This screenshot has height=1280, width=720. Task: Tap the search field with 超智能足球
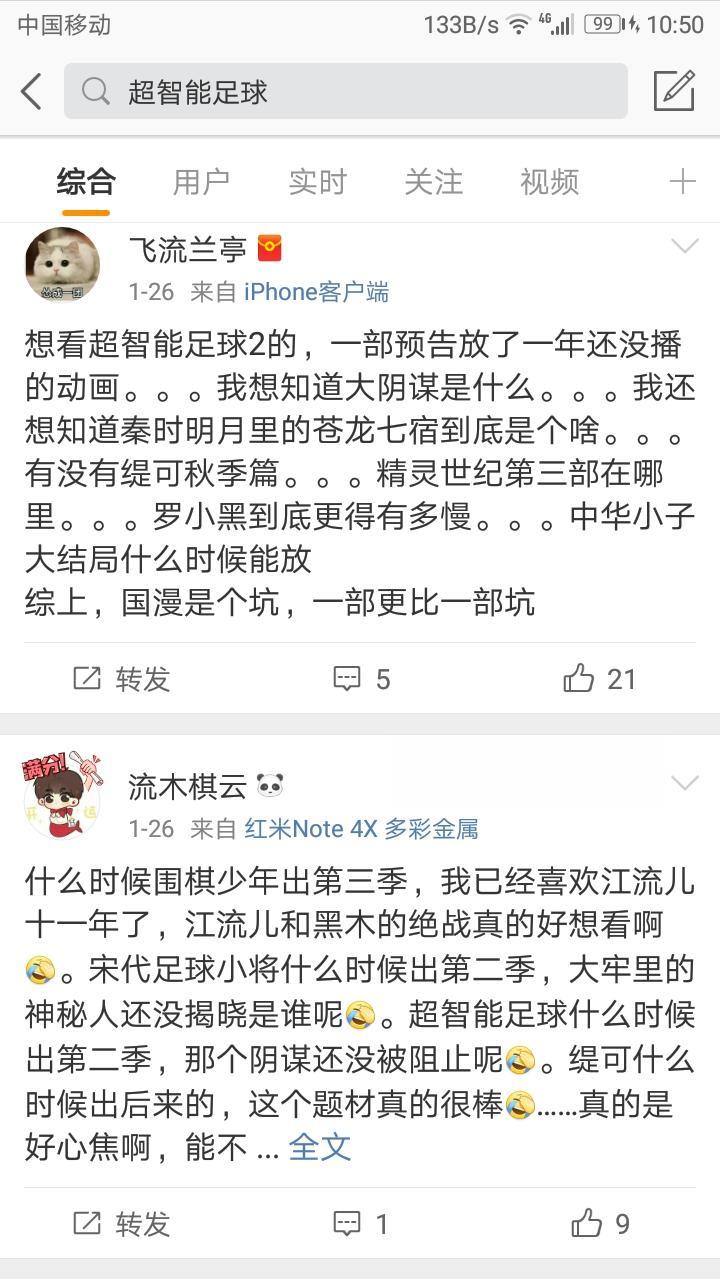[345, 92]
